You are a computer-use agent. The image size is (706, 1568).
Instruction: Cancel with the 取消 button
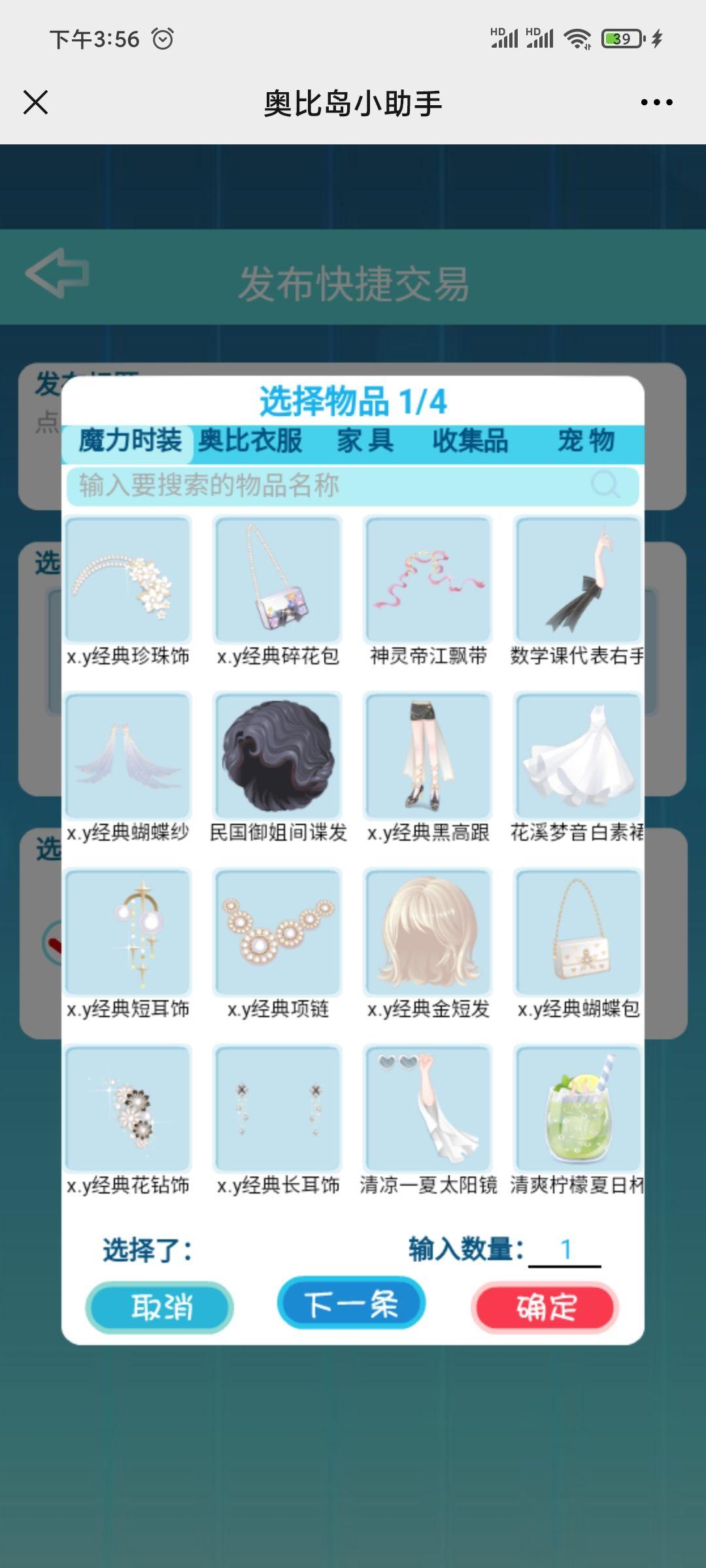tap(160, 1307)
